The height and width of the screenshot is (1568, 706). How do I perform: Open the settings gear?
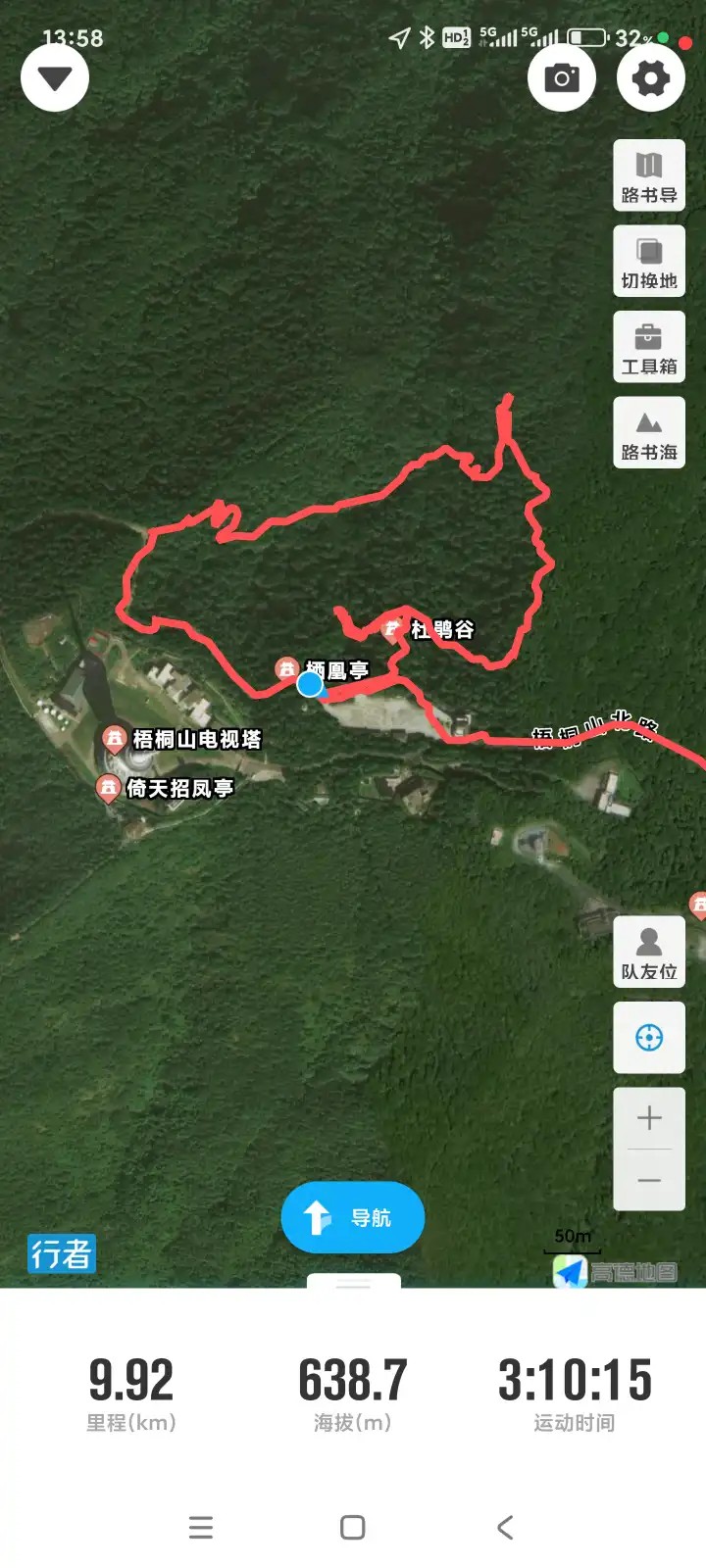click(x=651, y=77)
